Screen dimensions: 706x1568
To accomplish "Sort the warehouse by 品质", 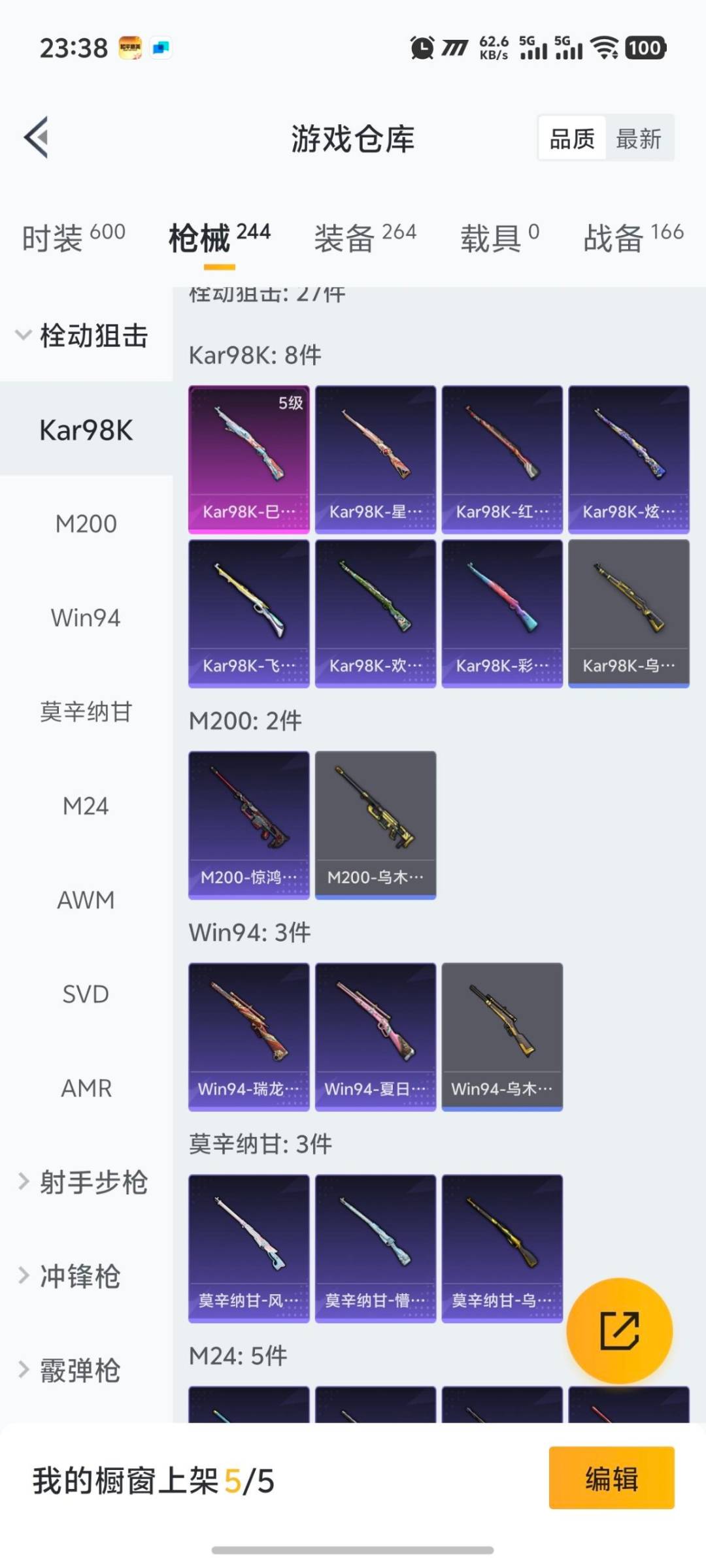I will click(572, 139).
